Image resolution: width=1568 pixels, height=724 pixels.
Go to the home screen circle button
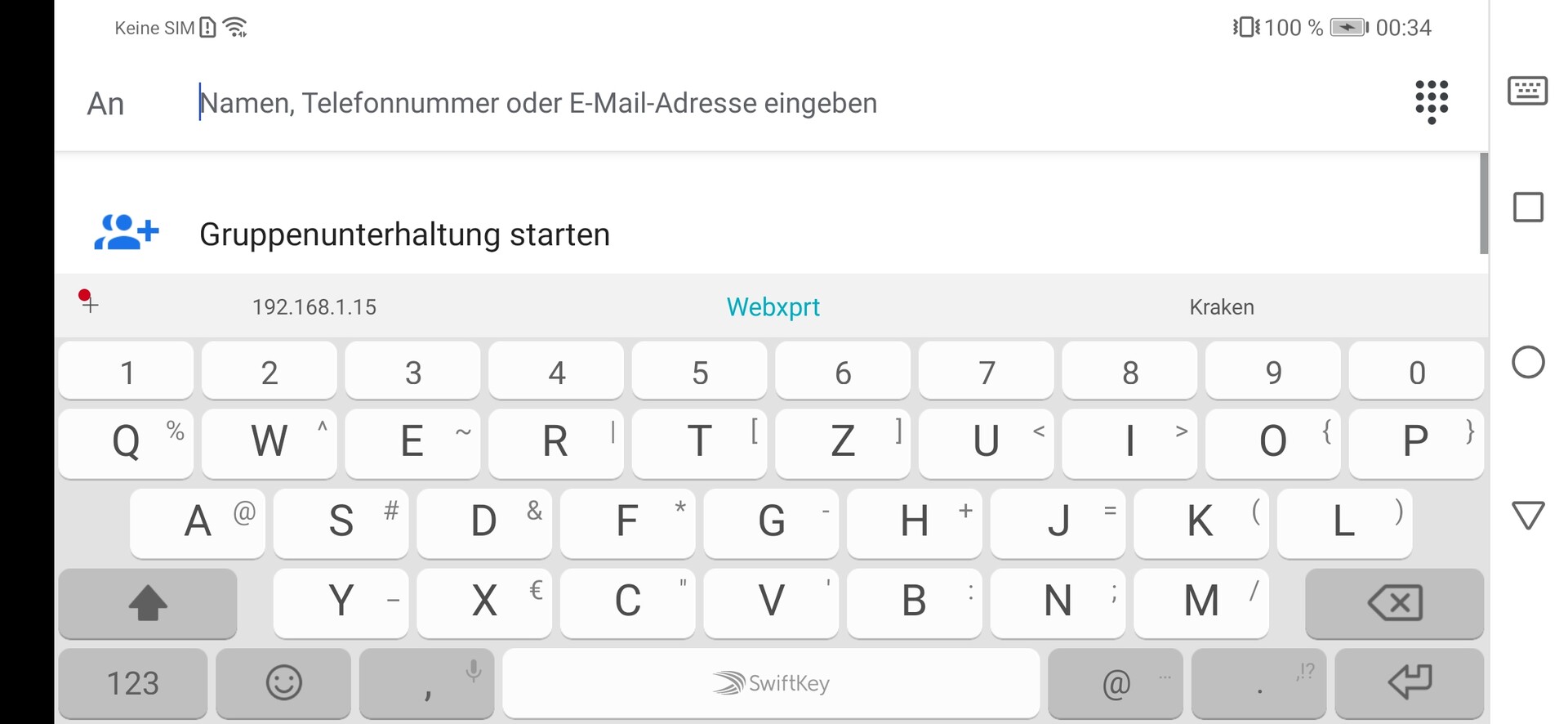[x=1527, y=362]
